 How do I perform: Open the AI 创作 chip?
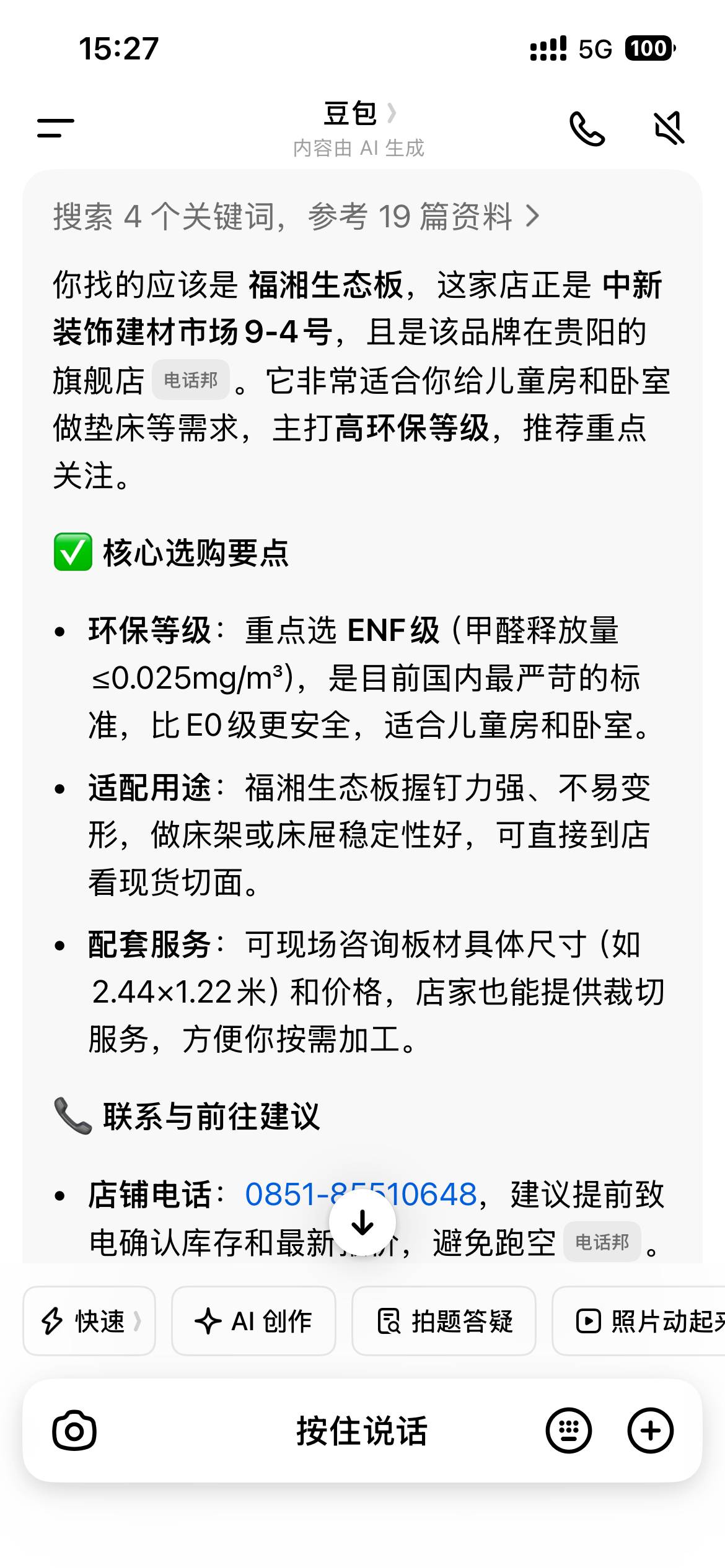253,1321
